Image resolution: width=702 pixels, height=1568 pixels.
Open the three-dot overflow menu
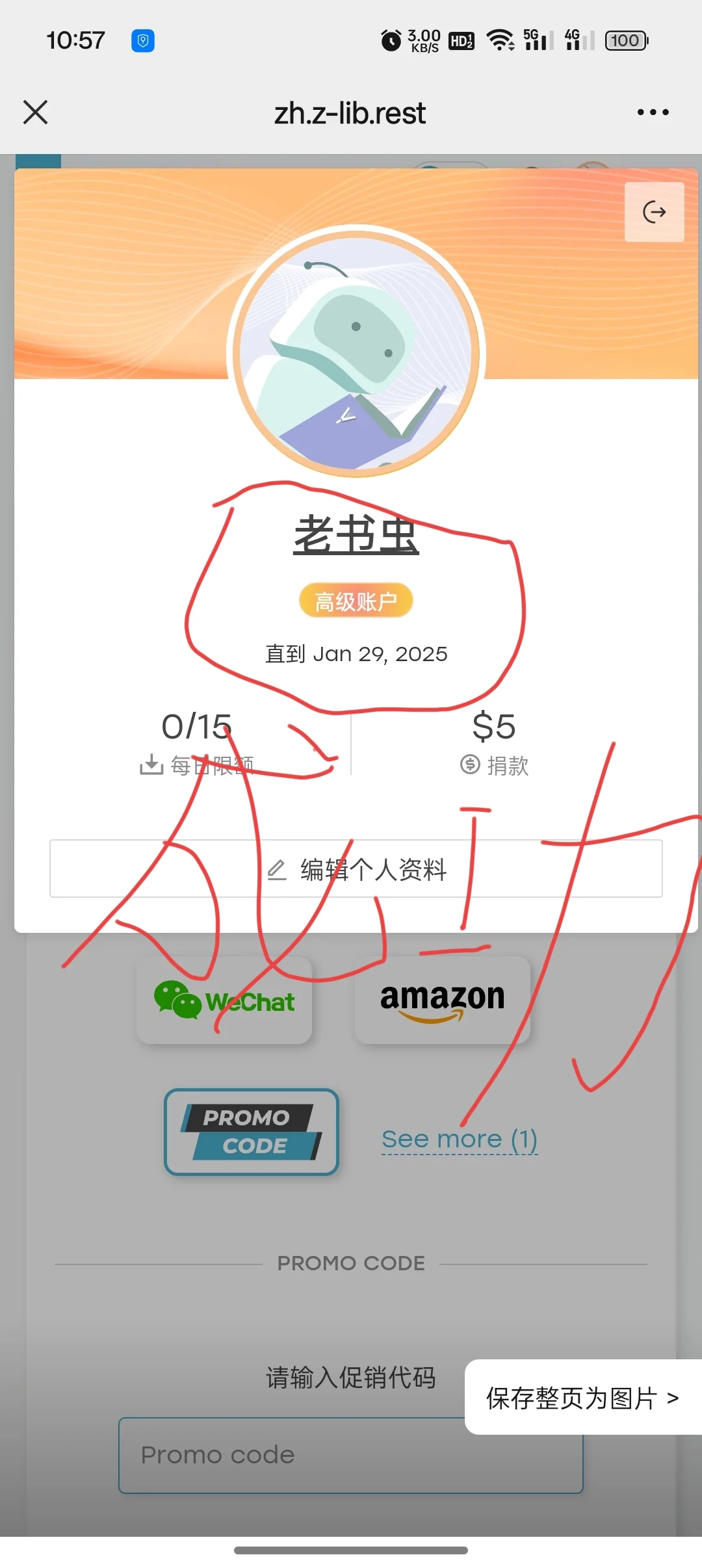point(653,112)
